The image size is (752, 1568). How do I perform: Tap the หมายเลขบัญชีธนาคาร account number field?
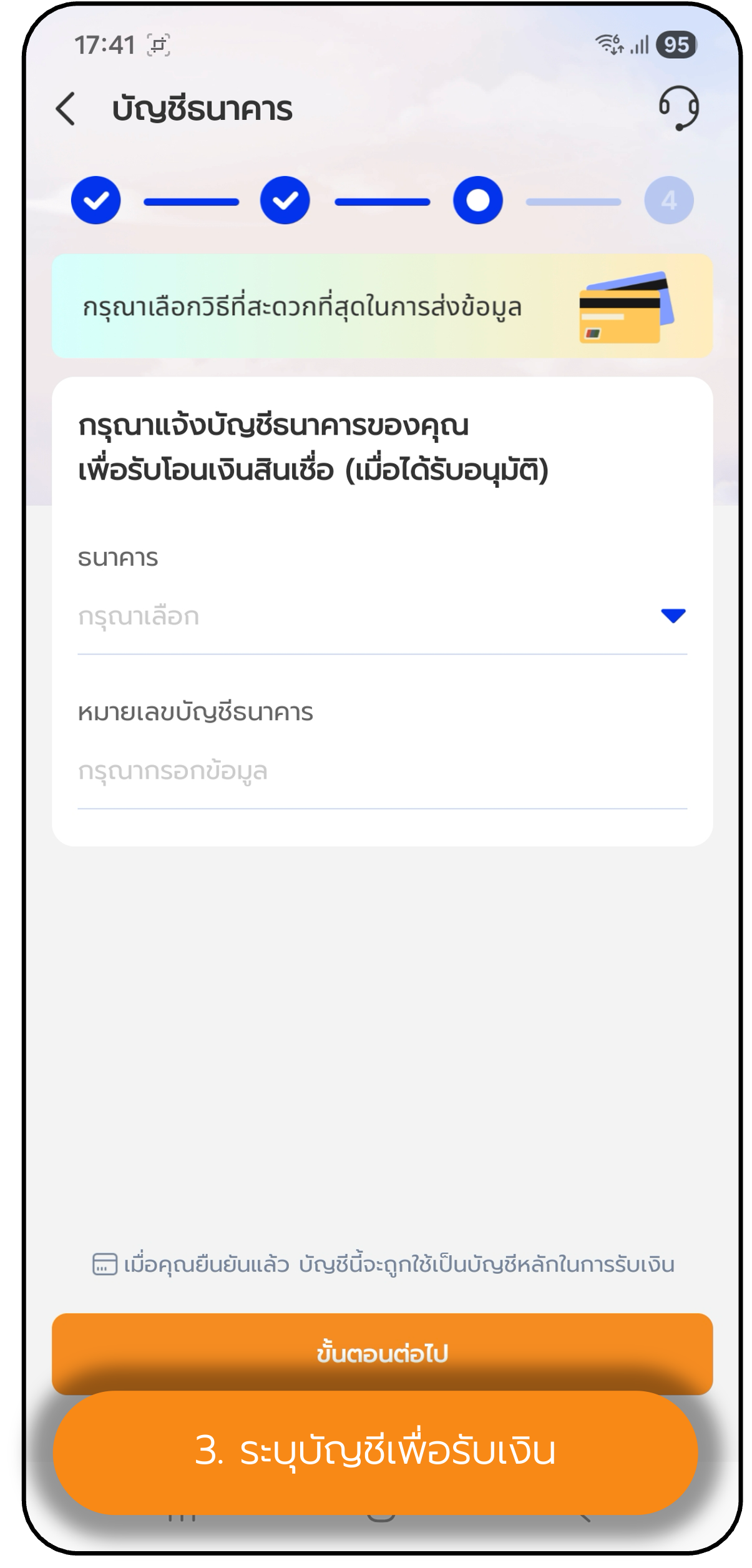point(382,772)
